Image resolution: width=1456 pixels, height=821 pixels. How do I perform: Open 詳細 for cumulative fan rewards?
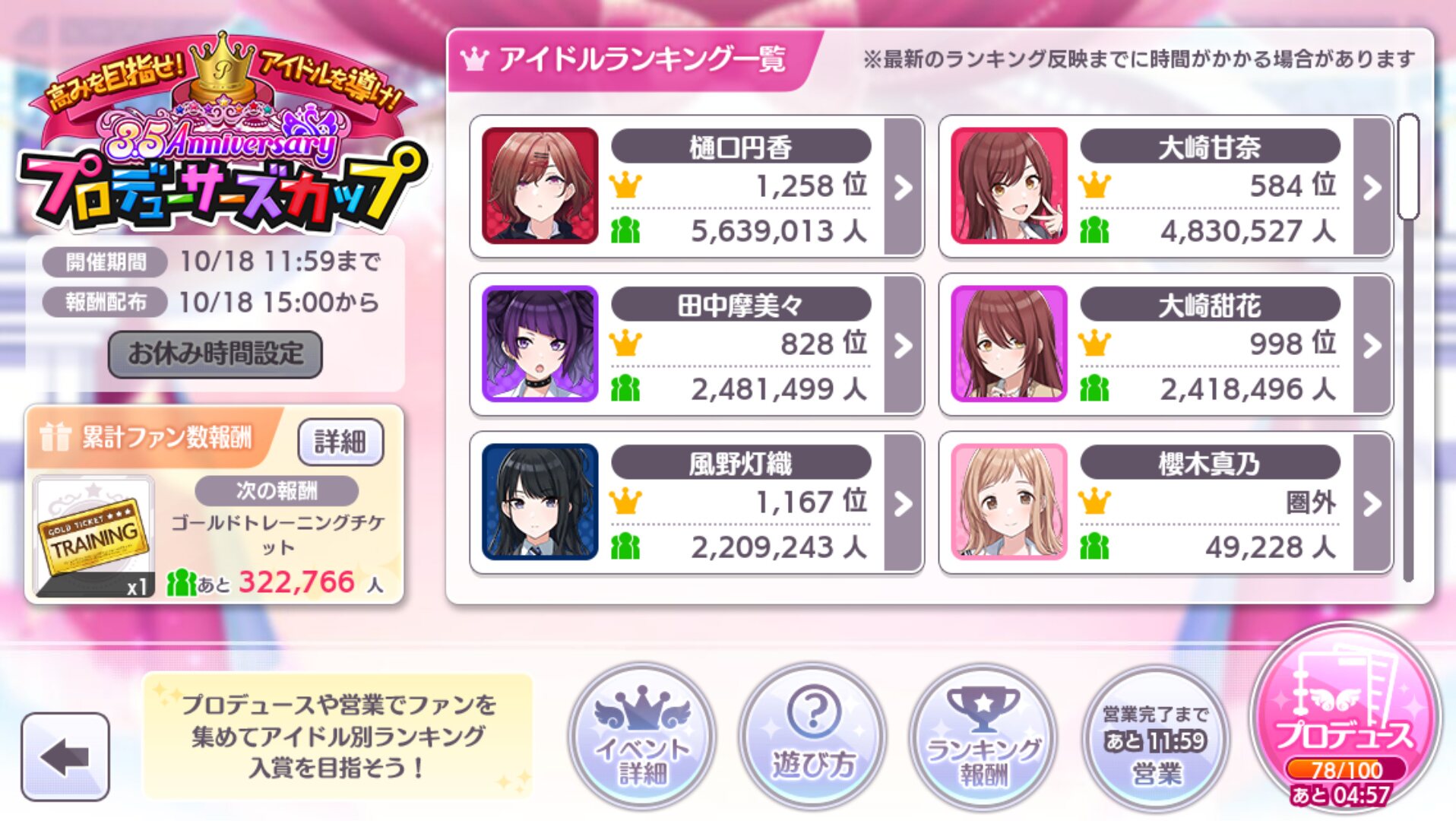(x=340, y=441)
